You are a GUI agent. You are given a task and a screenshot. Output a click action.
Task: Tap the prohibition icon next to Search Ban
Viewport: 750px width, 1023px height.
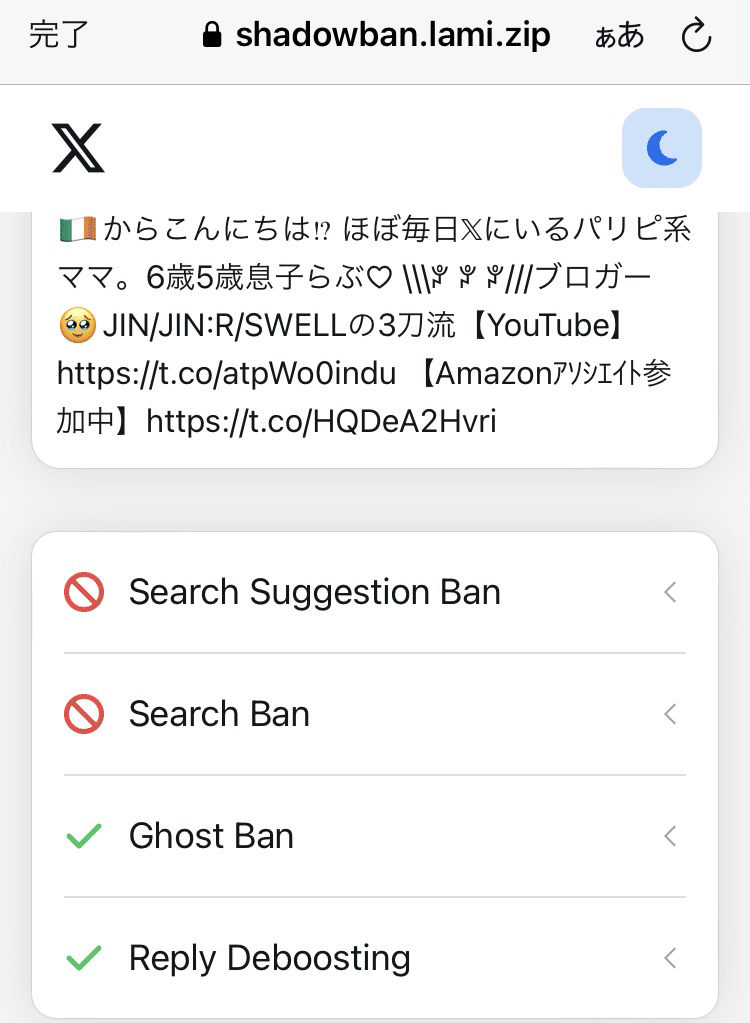click(x=84, y=714)
